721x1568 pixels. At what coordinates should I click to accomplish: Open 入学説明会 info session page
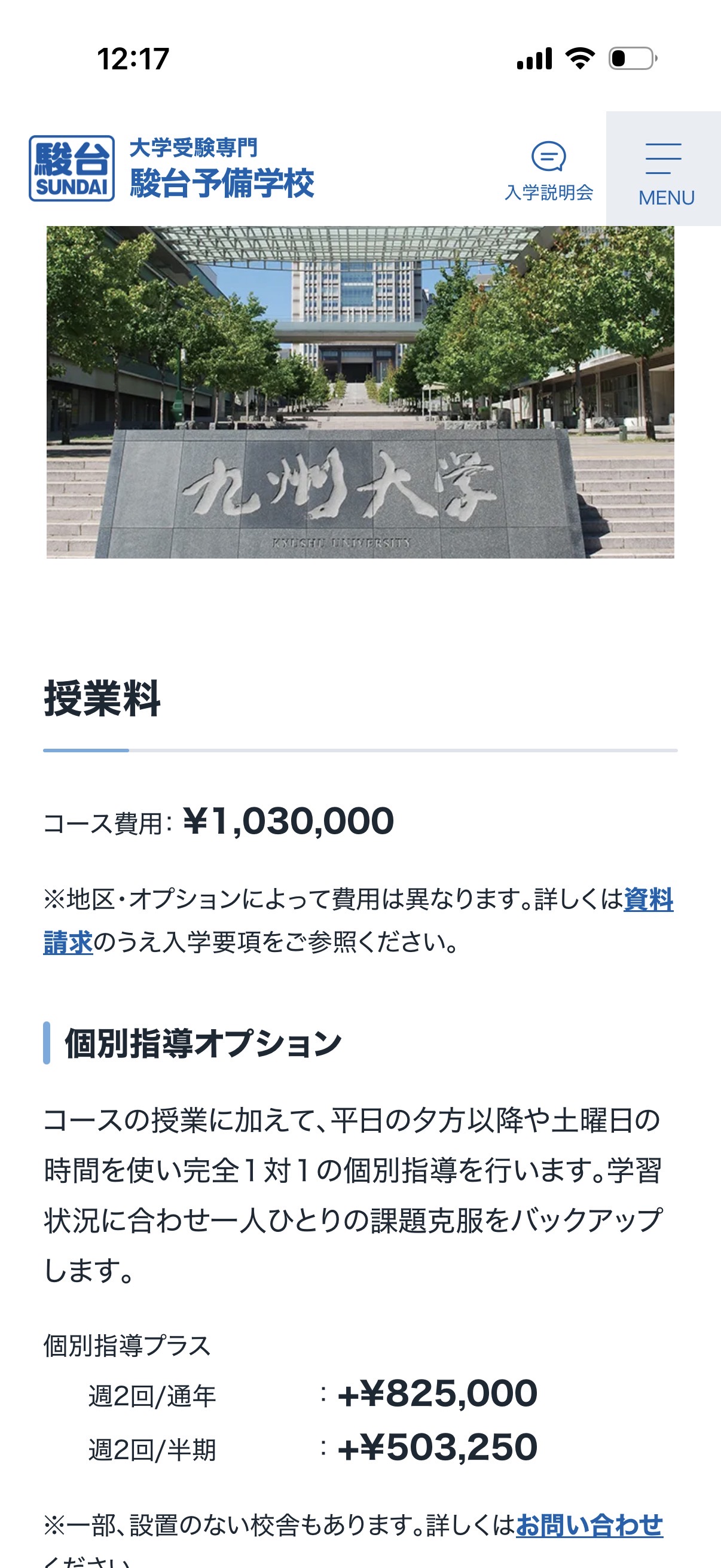click(549, 171)
